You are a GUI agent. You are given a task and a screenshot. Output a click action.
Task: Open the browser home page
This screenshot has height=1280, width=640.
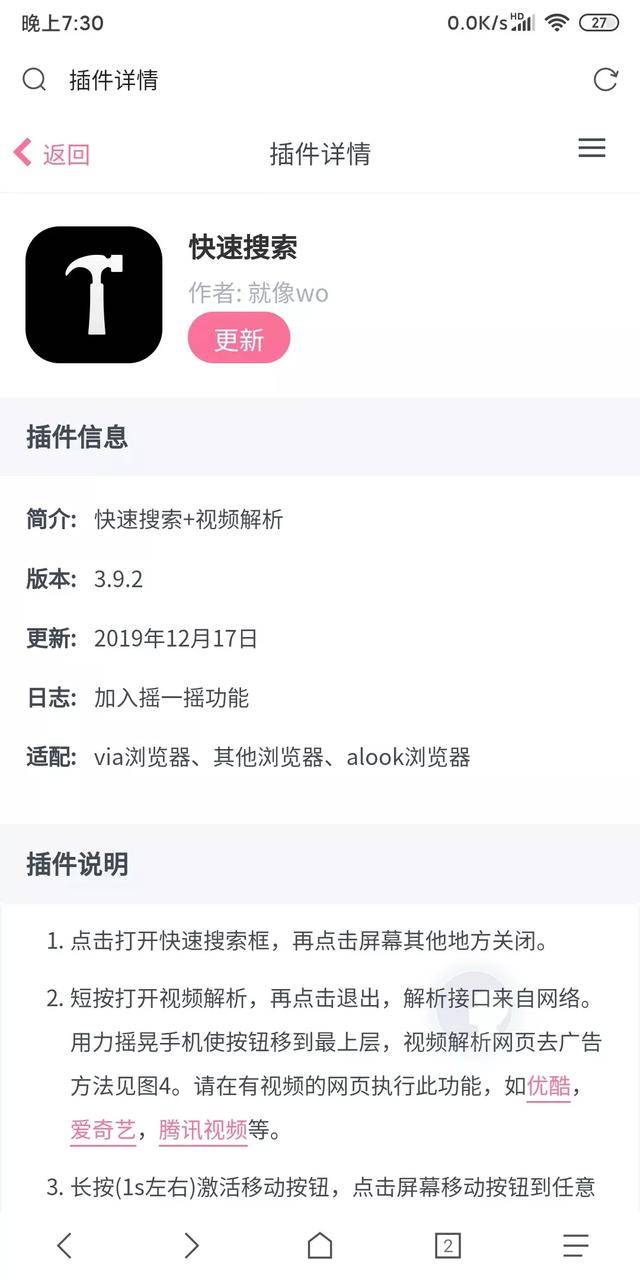point(320,1245)
